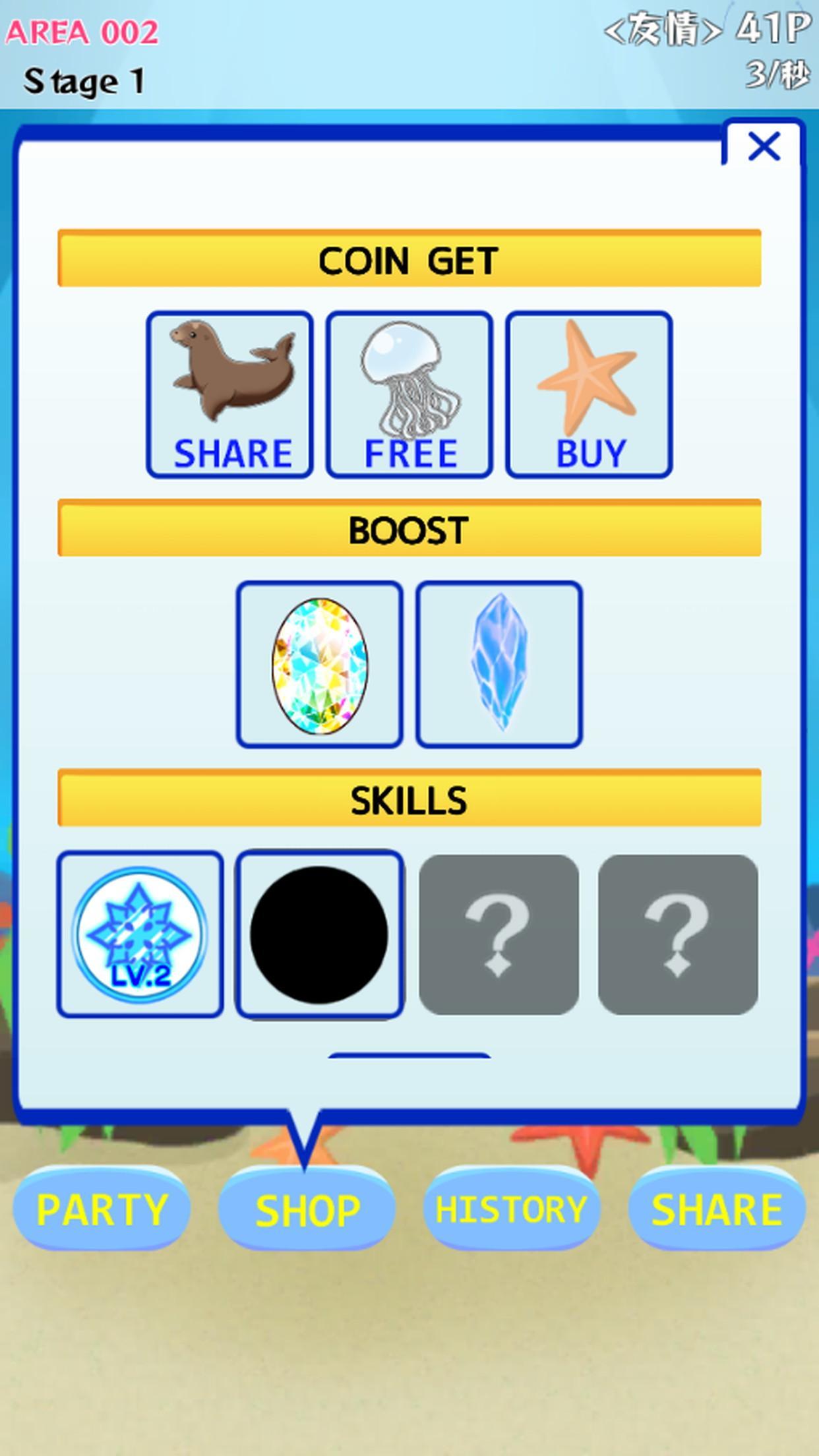This screenshot has width=819, height=1456.
Task: View the HISTORY screen
Action: pos(512,1210)
